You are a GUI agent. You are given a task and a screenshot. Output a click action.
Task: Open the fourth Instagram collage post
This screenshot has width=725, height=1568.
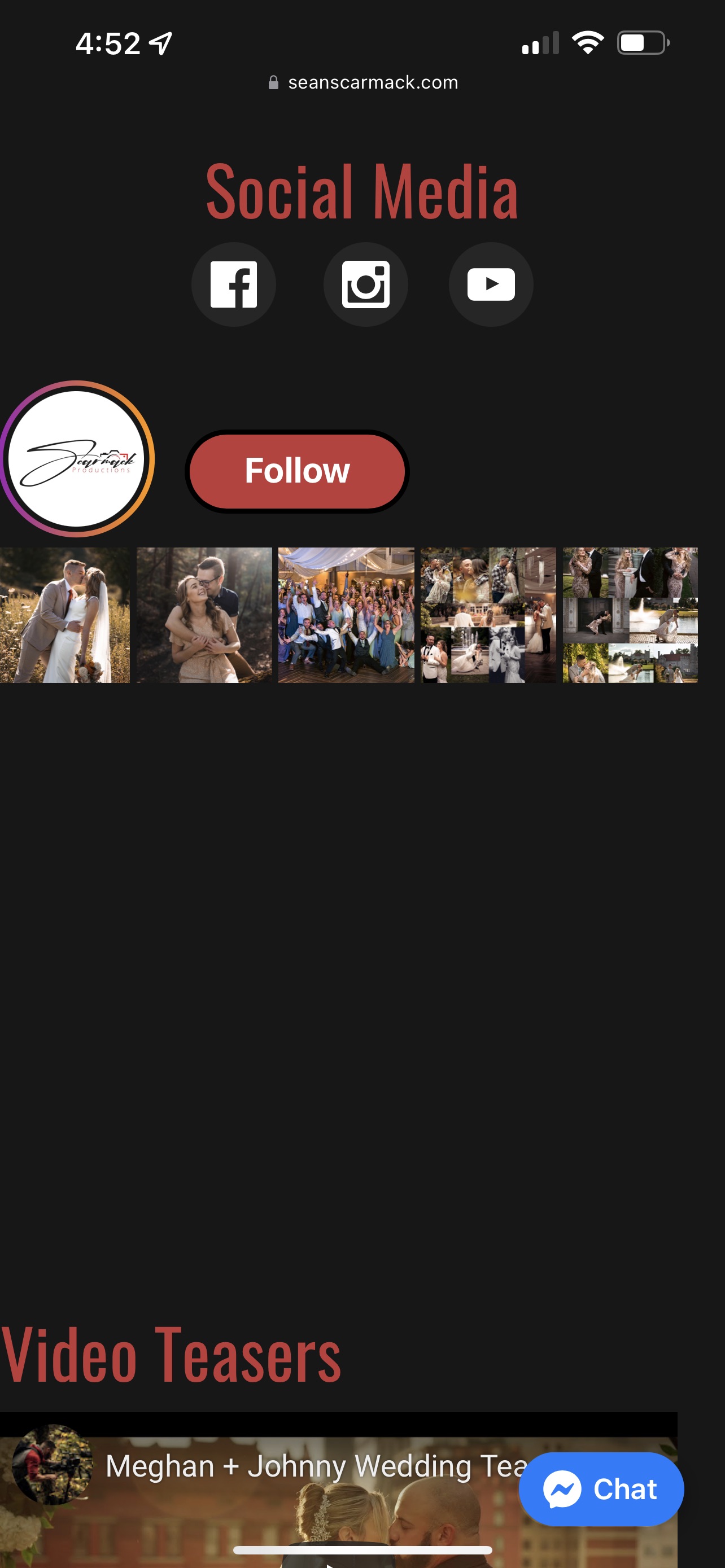coord(488,615)
